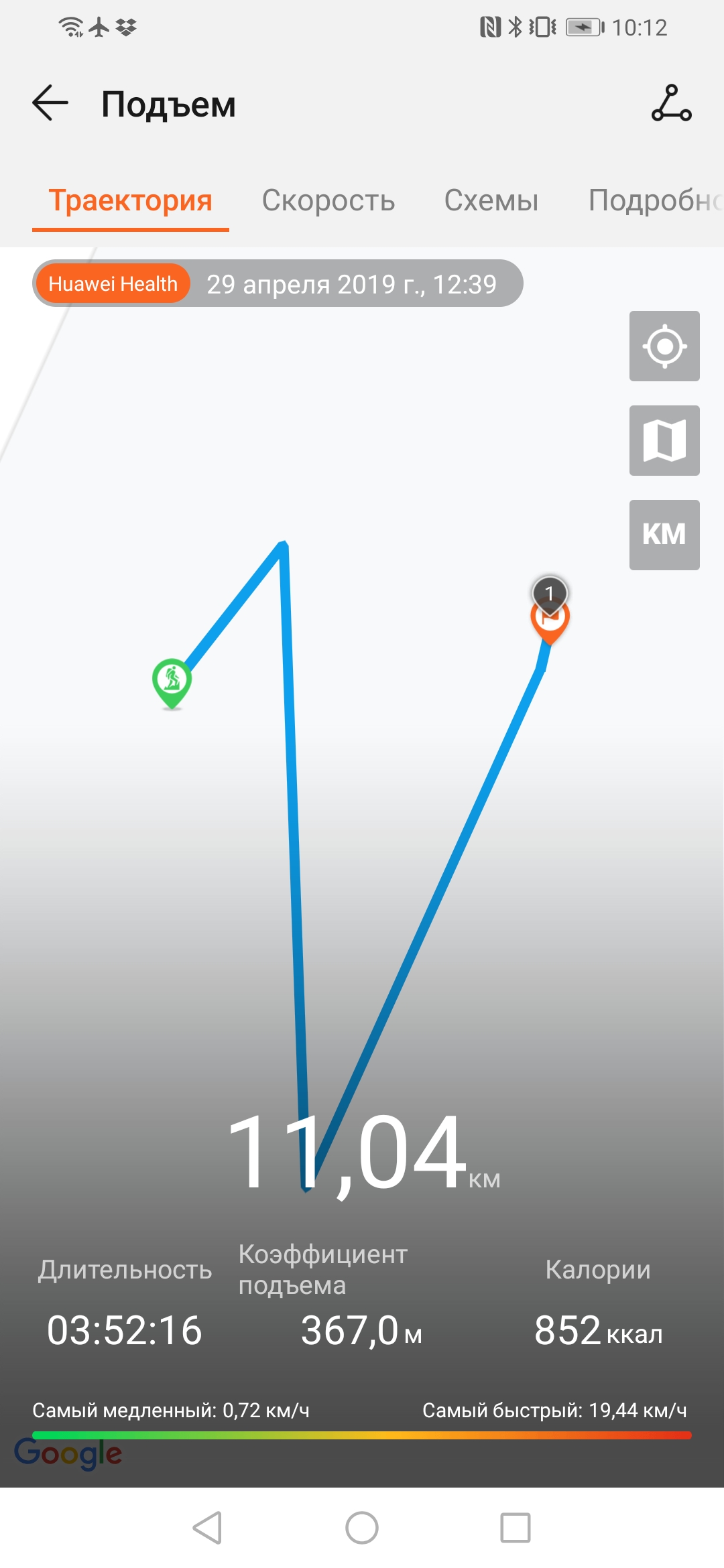Tap the kilometer 1 marker on the route
The image size is (724, 1568).
click(x=550, y=592)
